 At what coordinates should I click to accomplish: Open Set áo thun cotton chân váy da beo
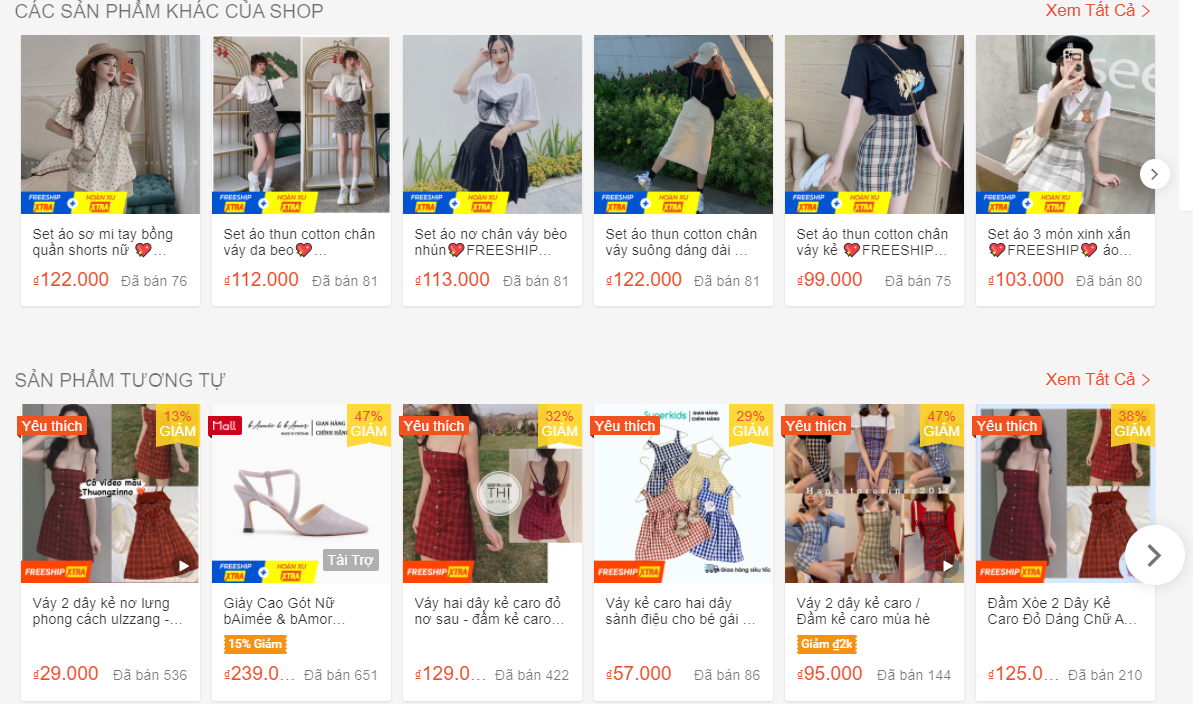[x=301, y=243]
